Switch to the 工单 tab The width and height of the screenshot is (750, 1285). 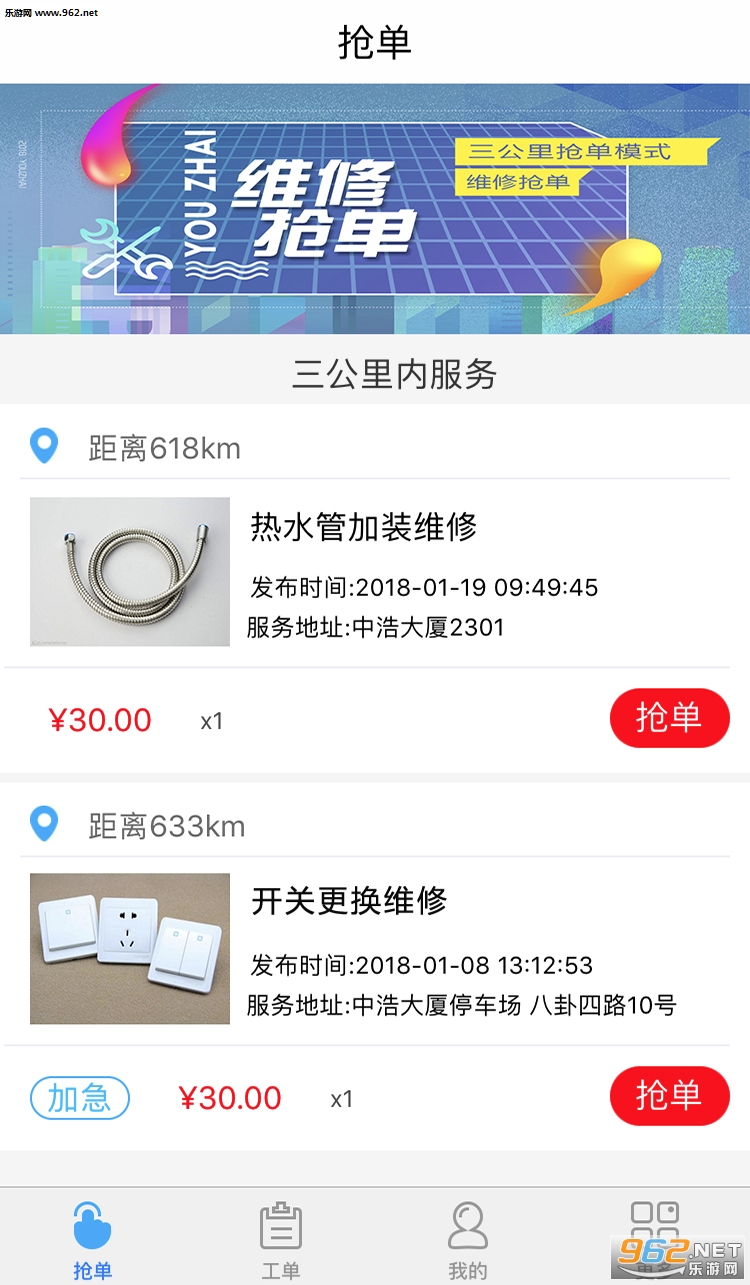click(281, 1240)
